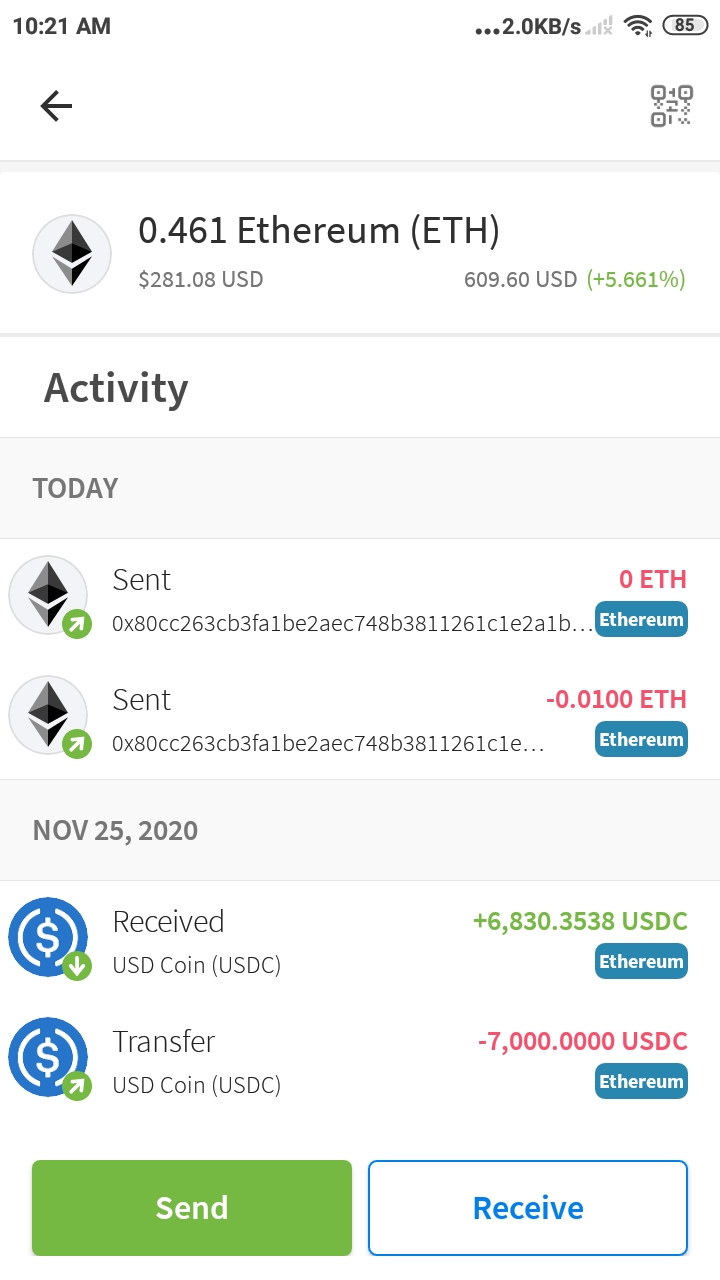
Task: Tap the battery indicator showing 85
Action: click(686, 24)
